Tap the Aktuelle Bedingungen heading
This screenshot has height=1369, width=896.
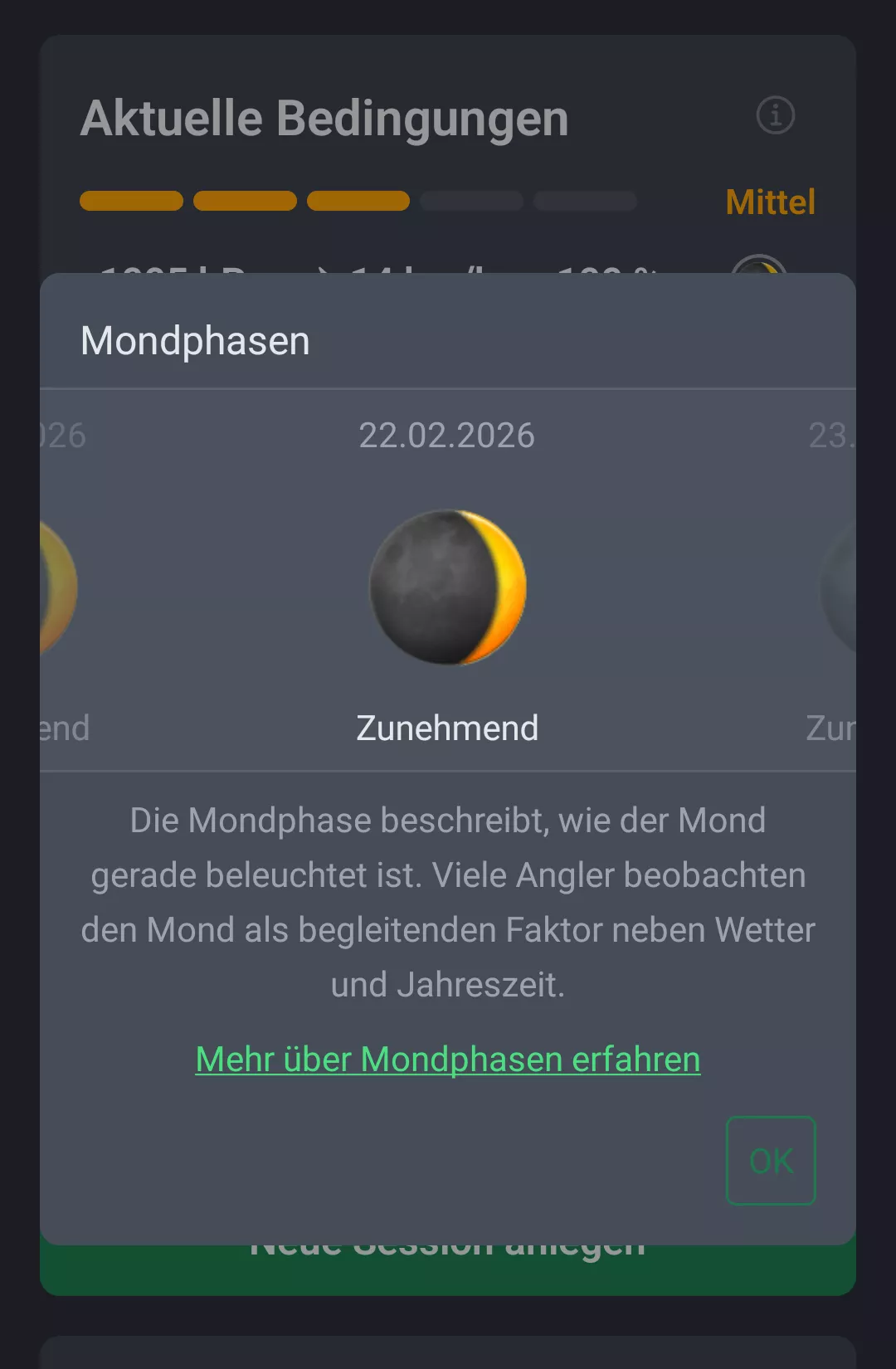pyautogui.click(x=323, y=118)
